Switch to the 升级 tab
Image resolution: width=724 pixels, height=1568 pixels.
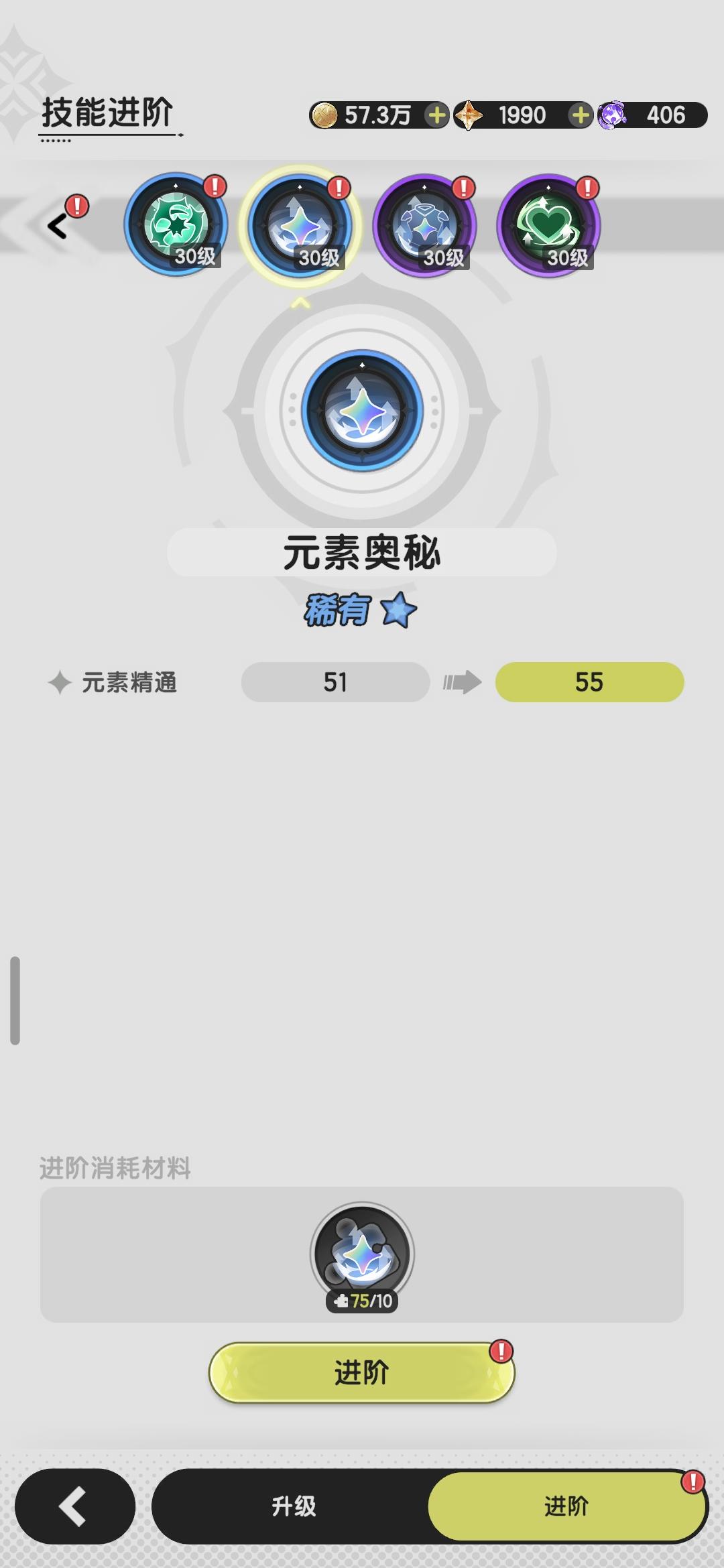coord(293,1506)
